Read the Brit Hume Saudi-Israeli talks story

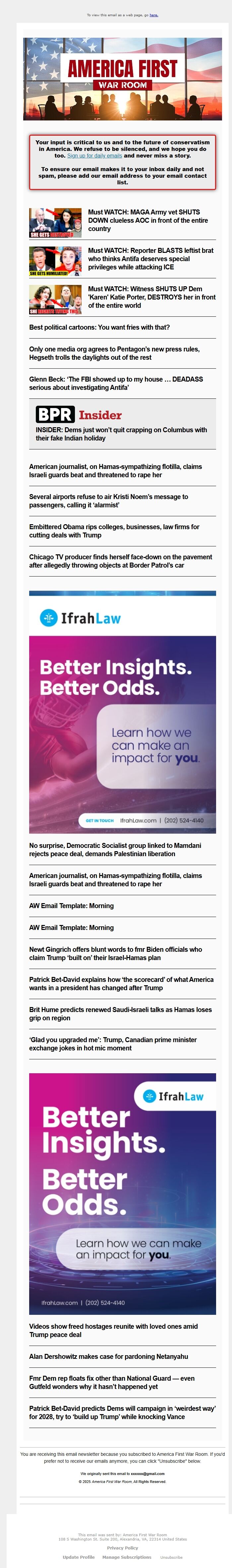pyautogui.click(x=121, y=1013)
